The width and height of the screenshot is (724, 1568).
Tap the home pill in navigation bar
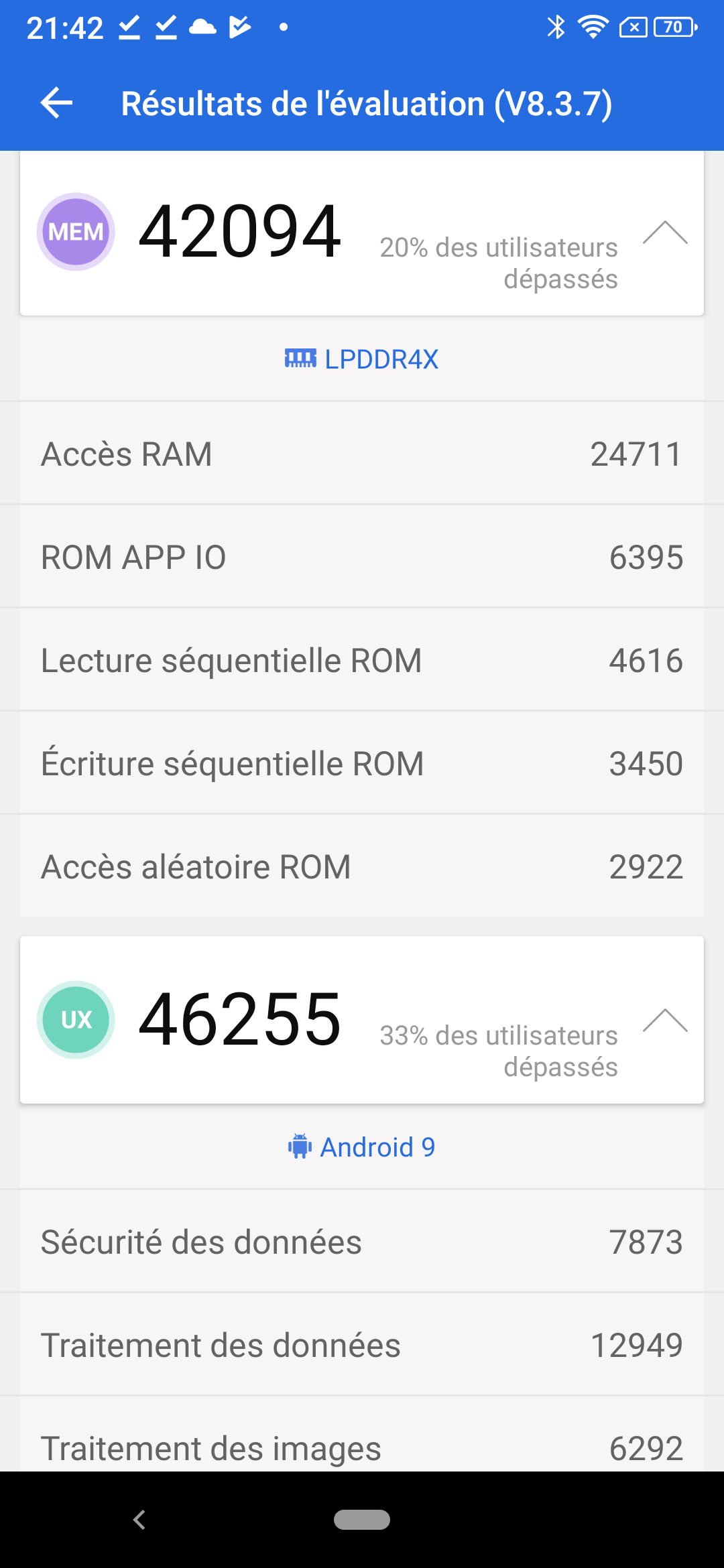(x=362, y=1520)
